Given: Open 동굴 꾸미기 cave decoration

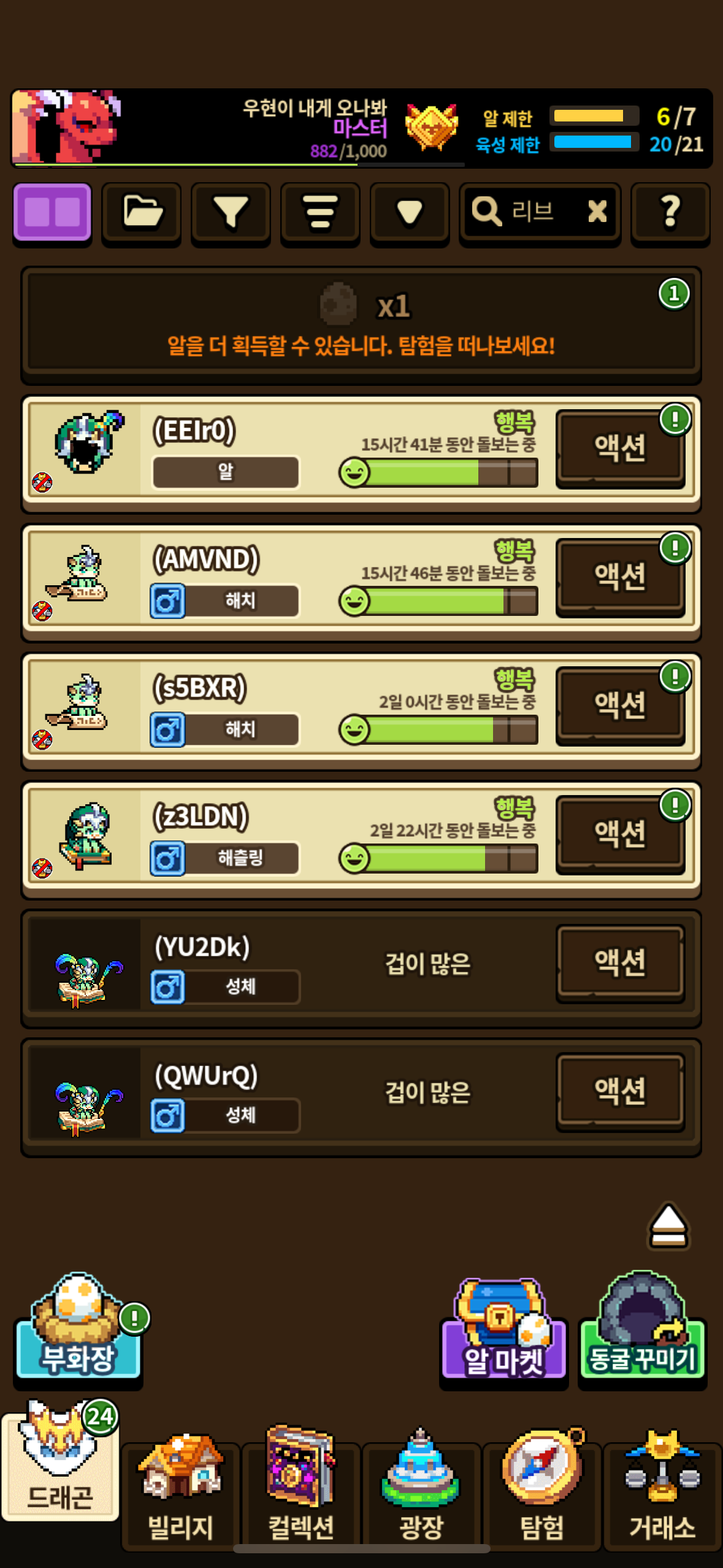Looking at the screenshot, I should pos(642,1331).
